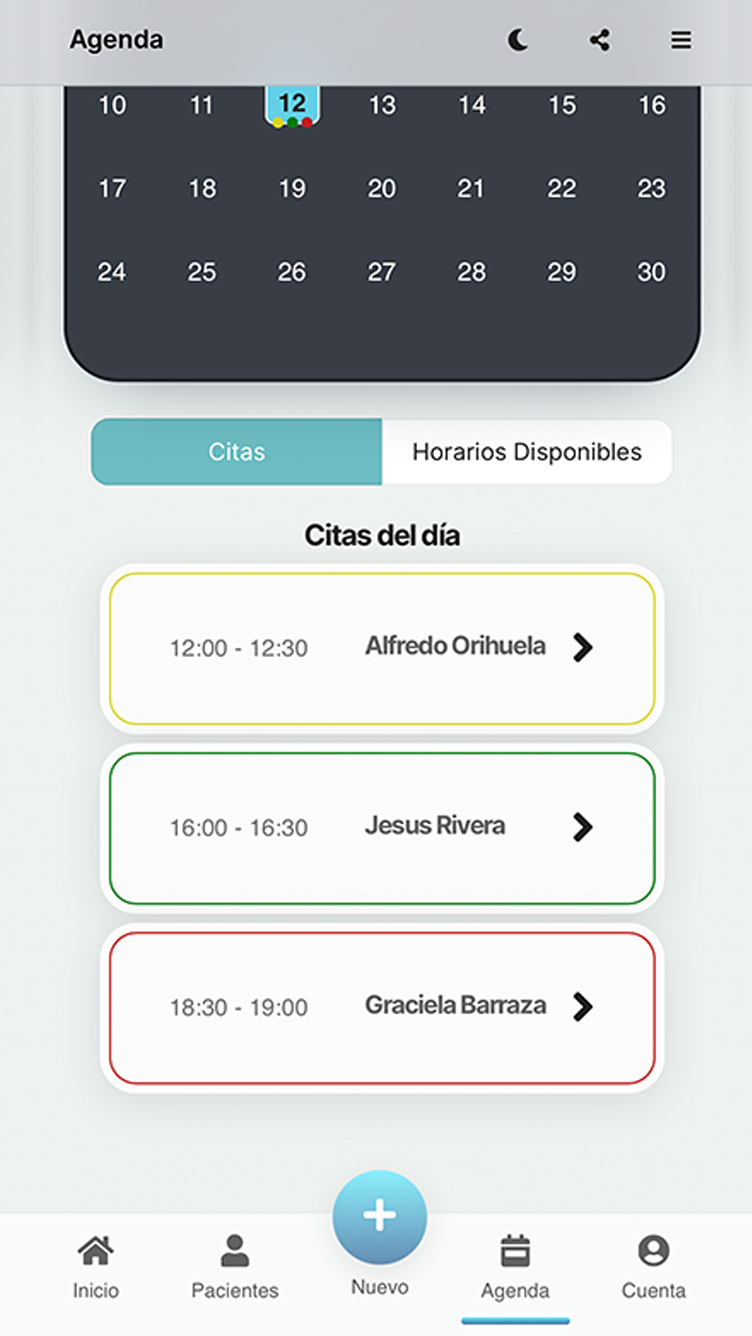This screenshot has width=752, height=1336.
Task: Select day 12 on the calendar
Action: pyautogui.click(x=292, y=105)
